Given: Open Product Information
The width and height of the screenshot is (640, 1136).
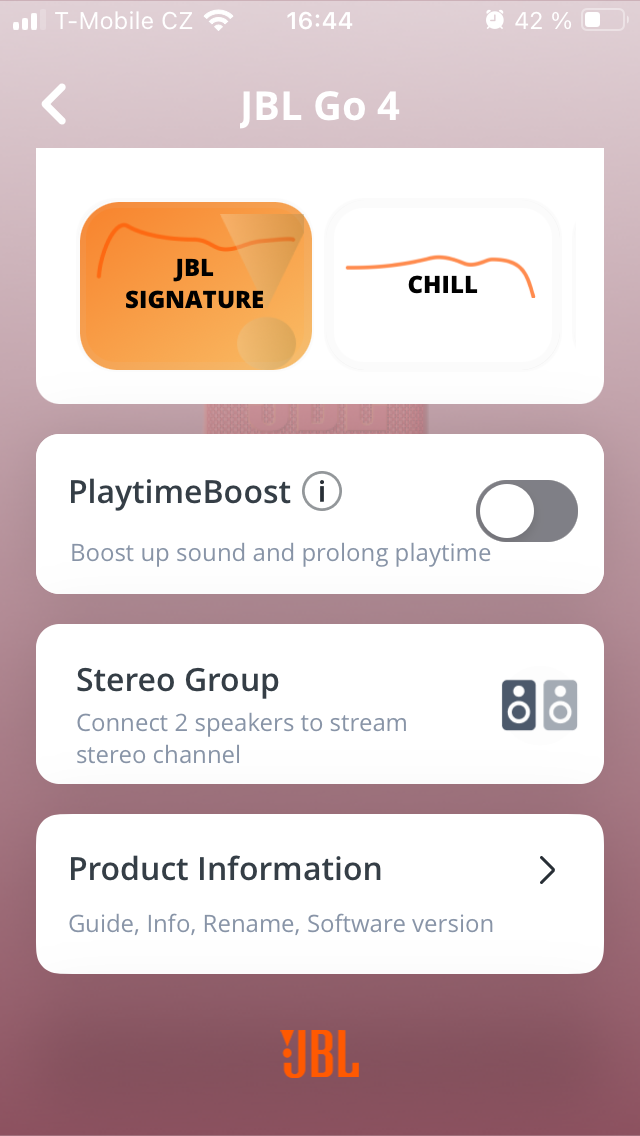Looking at the screenshot, I should tap(320, 894).
